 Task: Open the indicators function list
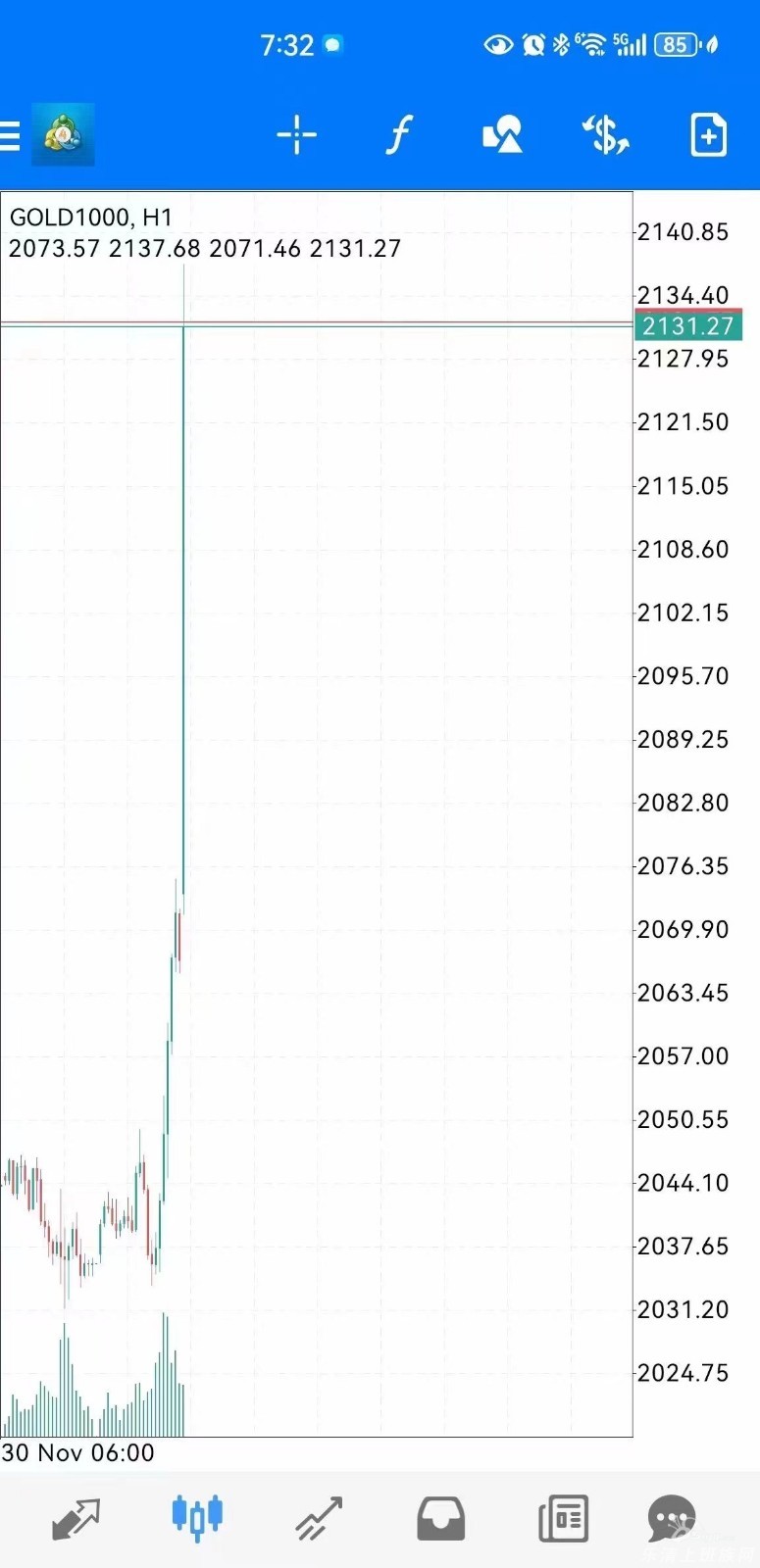pyautogui.click(x=398, y=135)
